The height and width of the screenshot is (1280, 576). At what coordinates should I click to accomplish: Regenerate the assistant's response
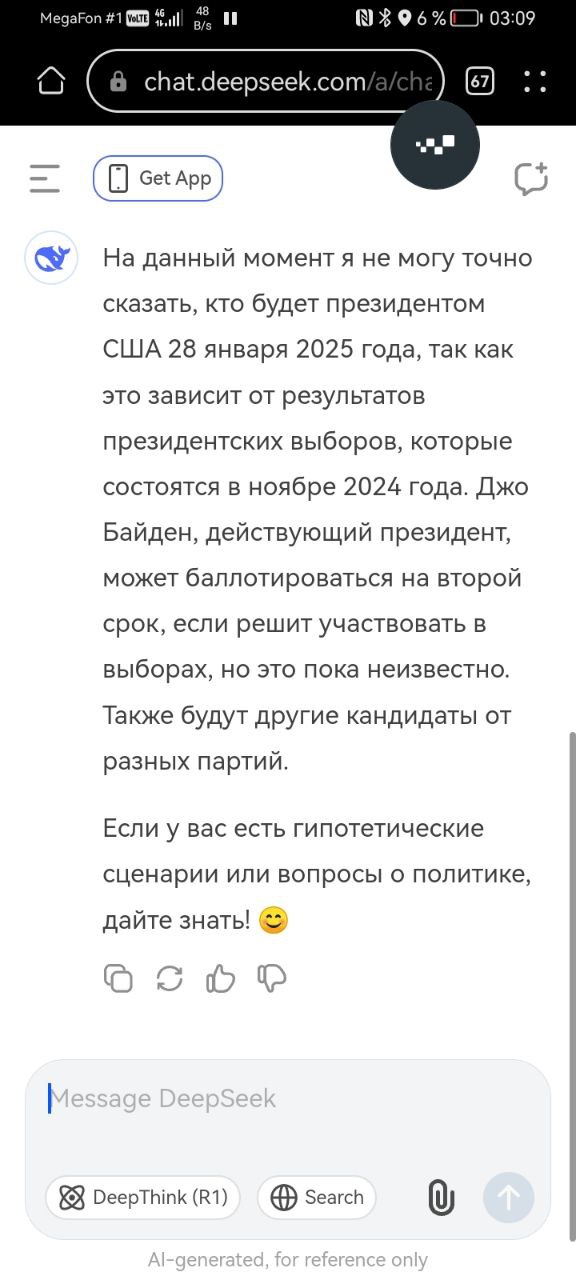pos(170,978)
